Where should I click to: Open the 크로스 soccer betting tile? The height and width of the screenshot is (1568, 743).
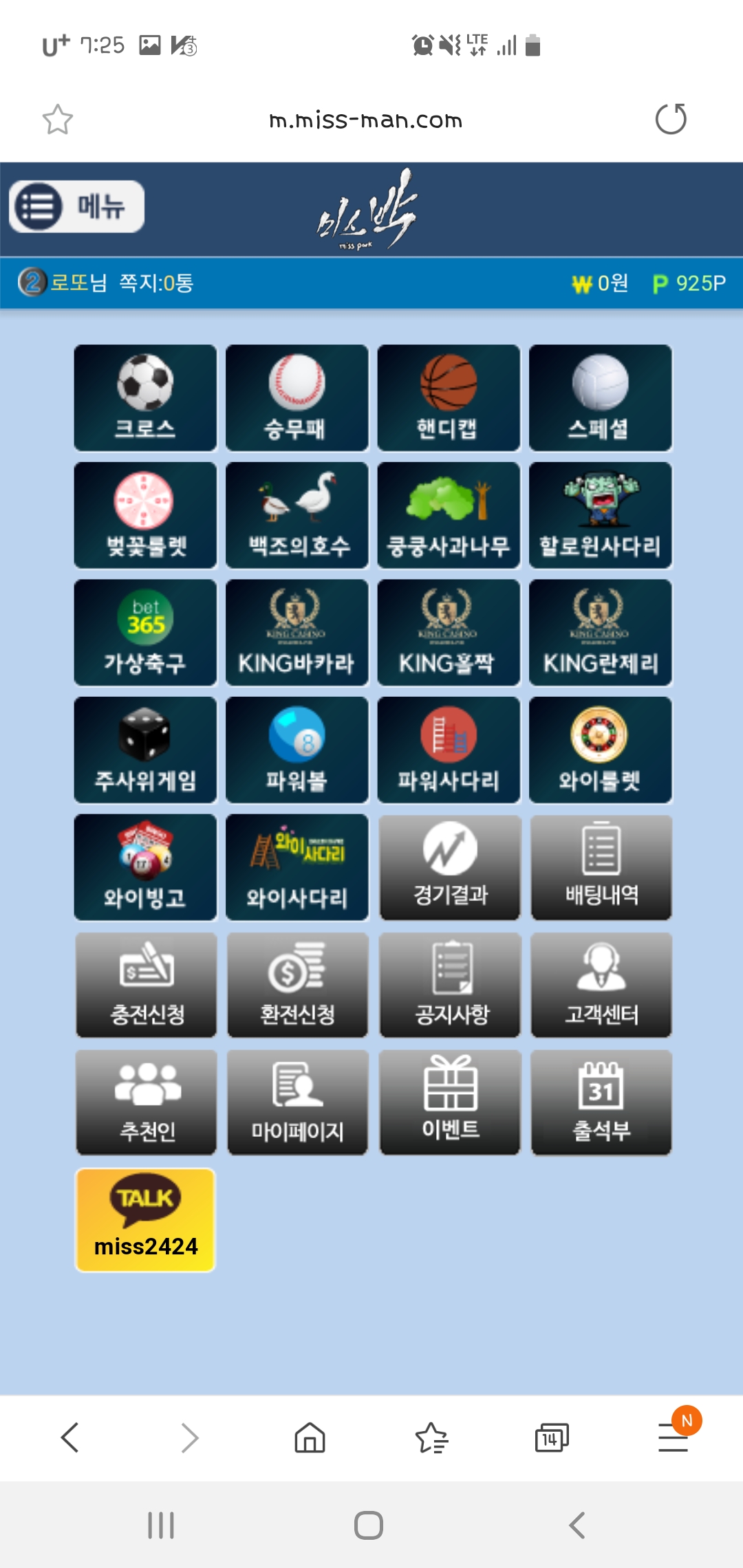pos(145,398)
